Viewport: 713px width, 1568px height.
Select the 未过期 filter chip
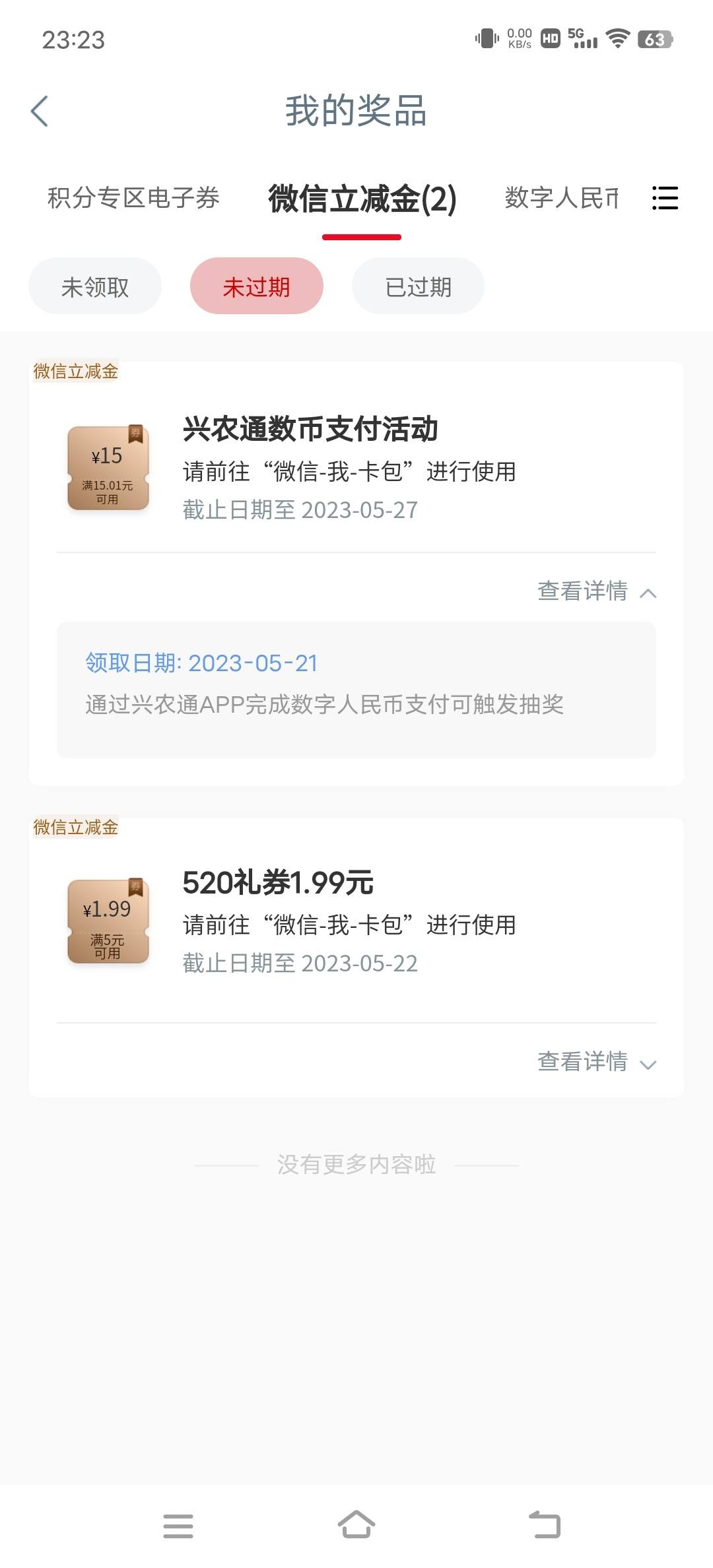257,286
